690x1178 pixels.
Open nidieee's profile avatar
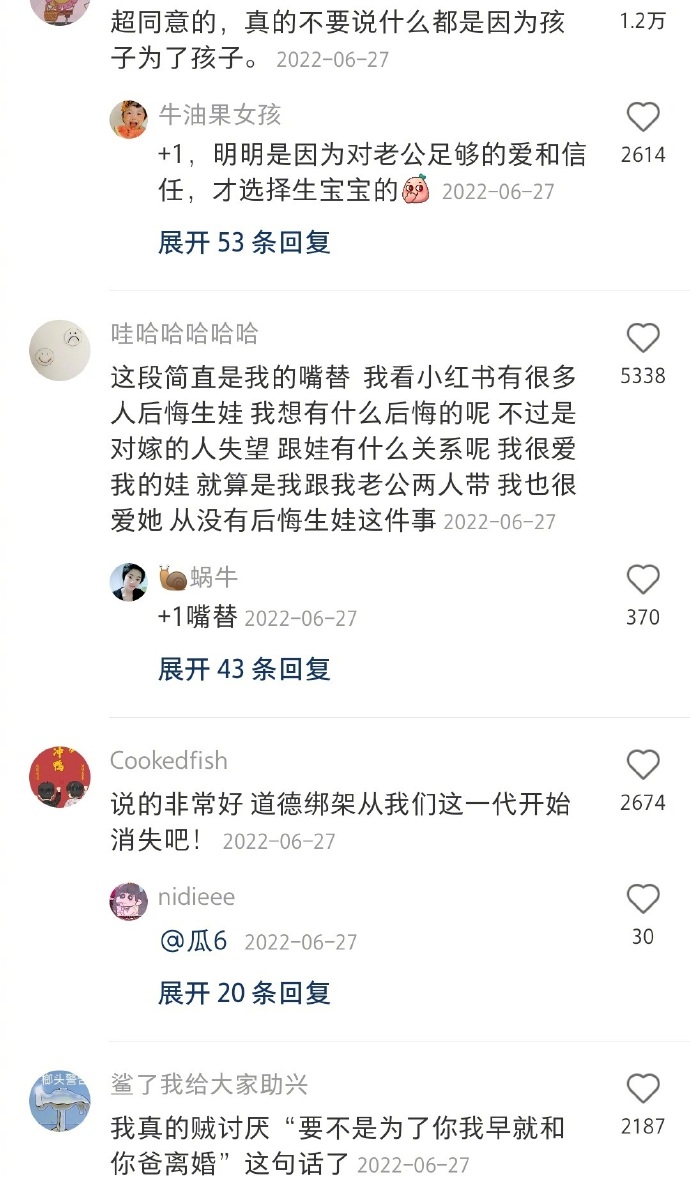pos(129,901)
